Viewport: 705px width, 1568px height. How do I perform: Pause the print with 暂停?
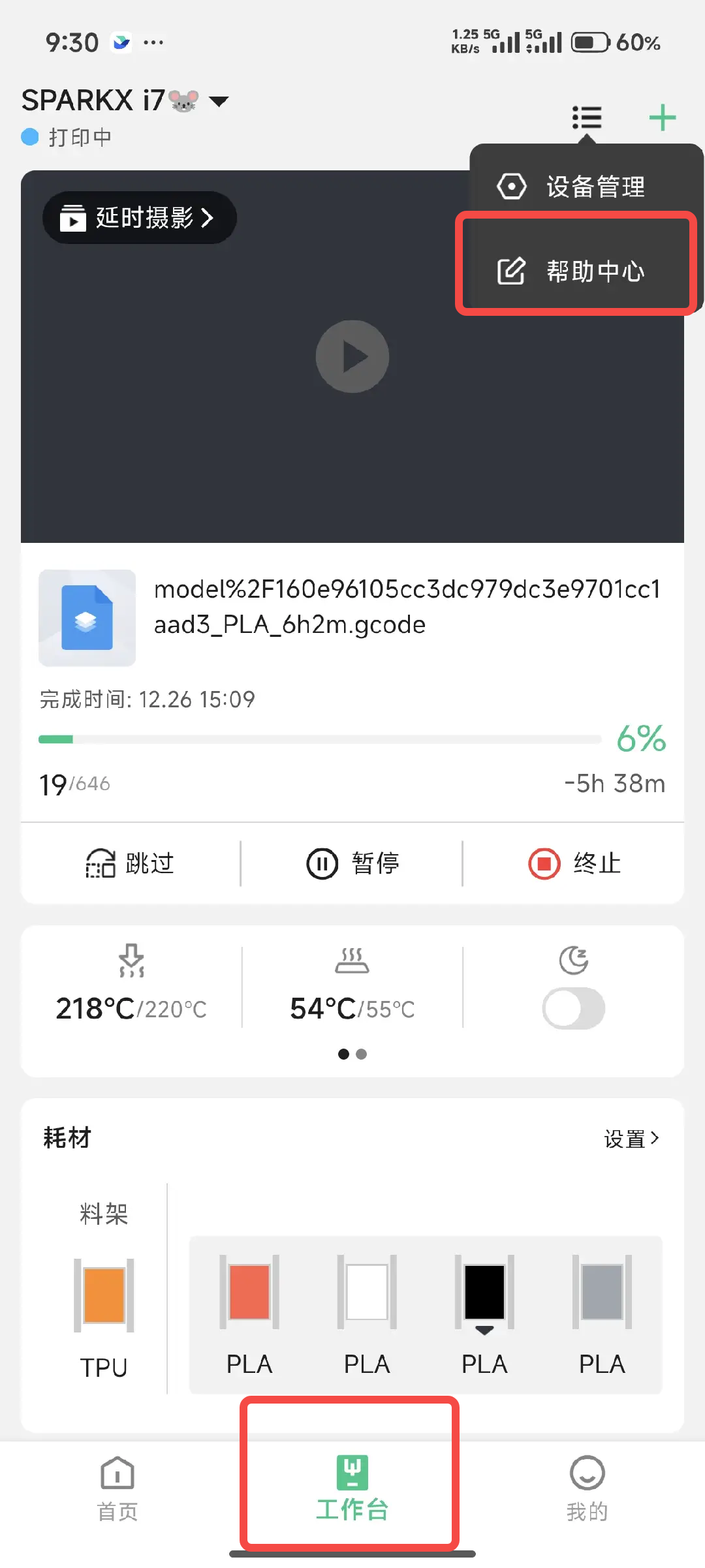(x=352, y=863)
